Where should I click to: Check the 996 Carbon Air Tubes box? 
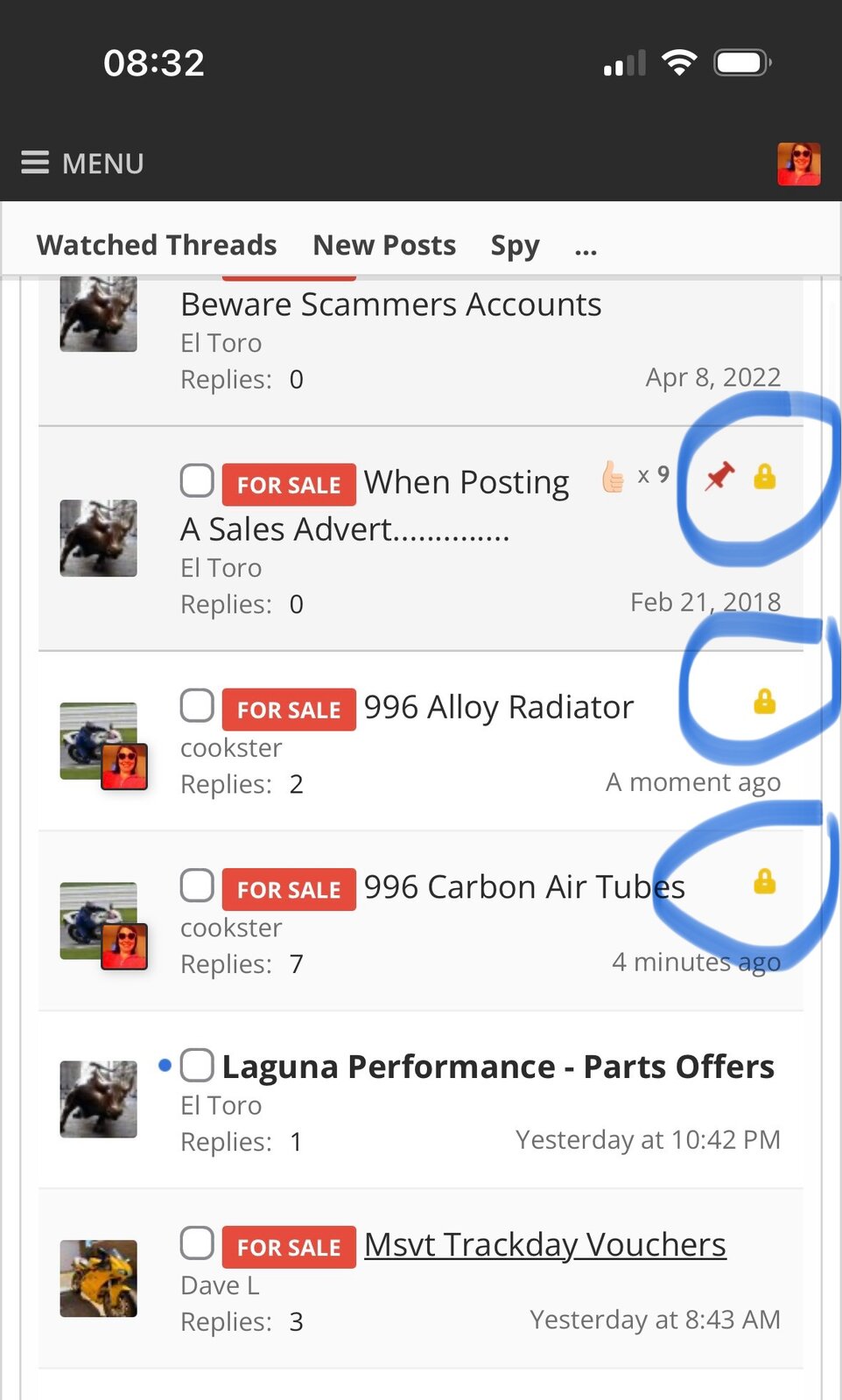click(x=197, y=885)
